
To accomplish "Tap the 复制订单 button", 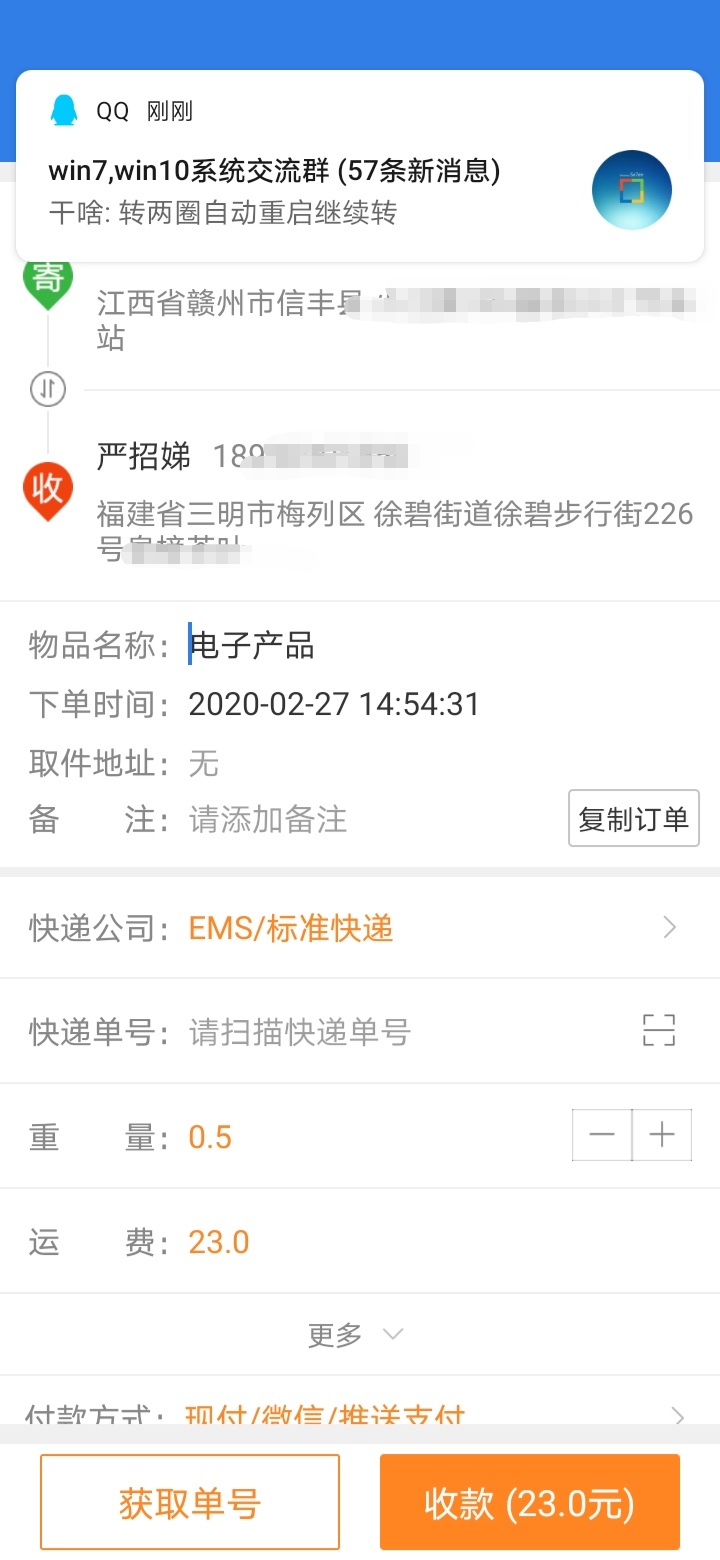I will (633, 819).
